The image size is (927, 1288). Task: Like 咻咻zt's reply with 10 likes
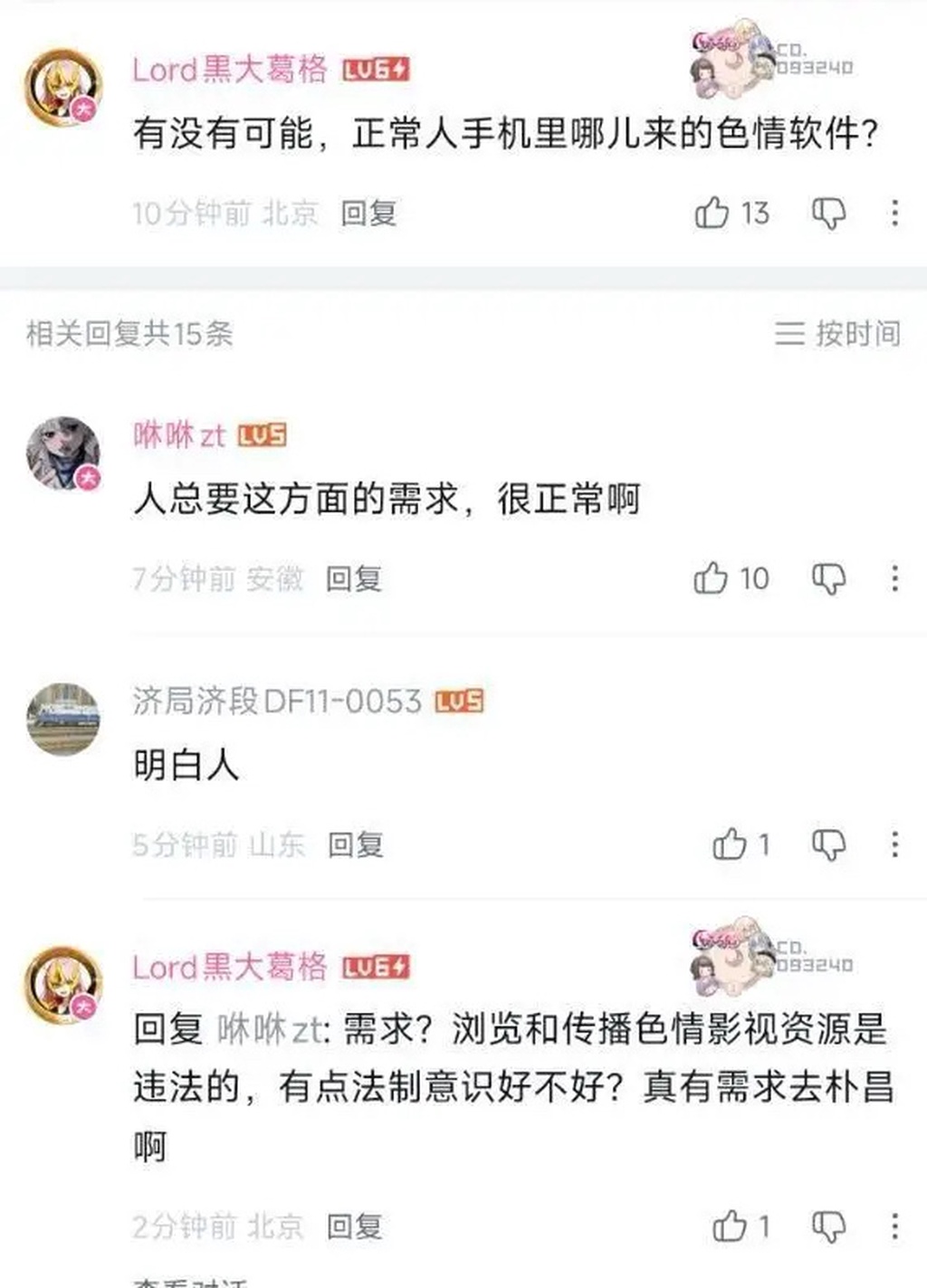[x=712, y=577]
